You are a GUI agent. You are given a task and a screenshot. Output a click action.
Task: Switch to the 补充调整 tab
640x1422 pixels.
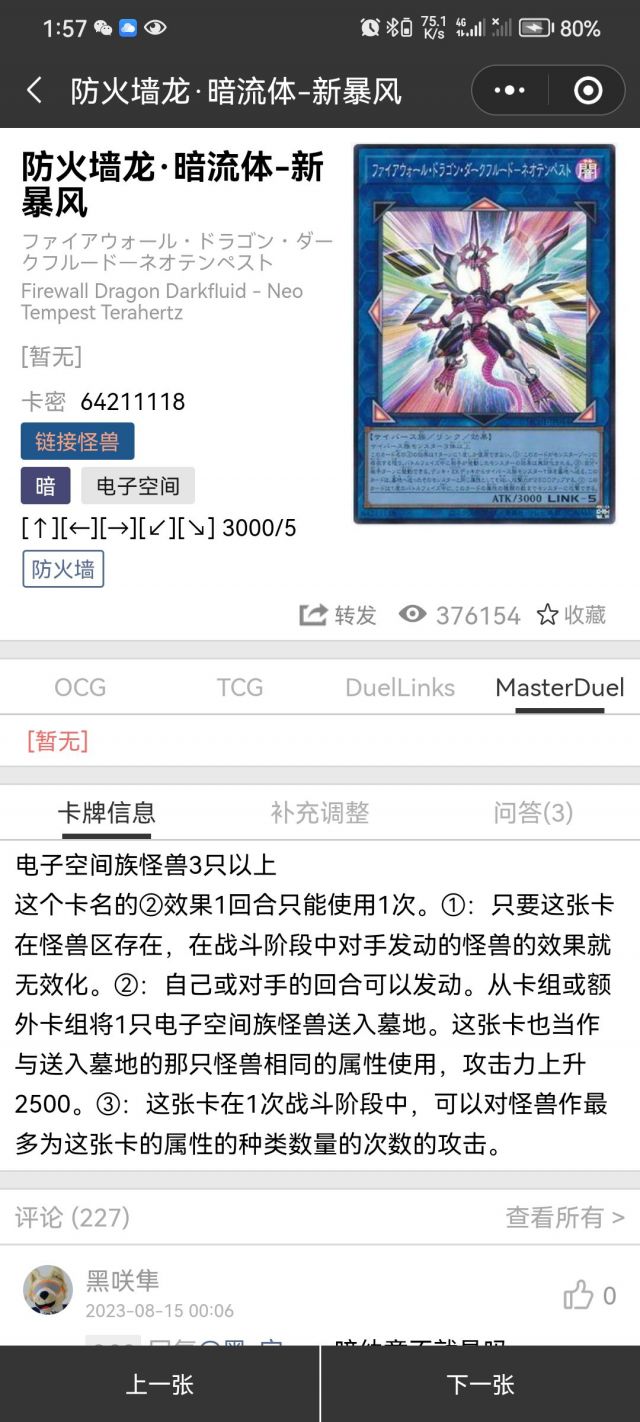pyautogui.click(x=320, y=812)
